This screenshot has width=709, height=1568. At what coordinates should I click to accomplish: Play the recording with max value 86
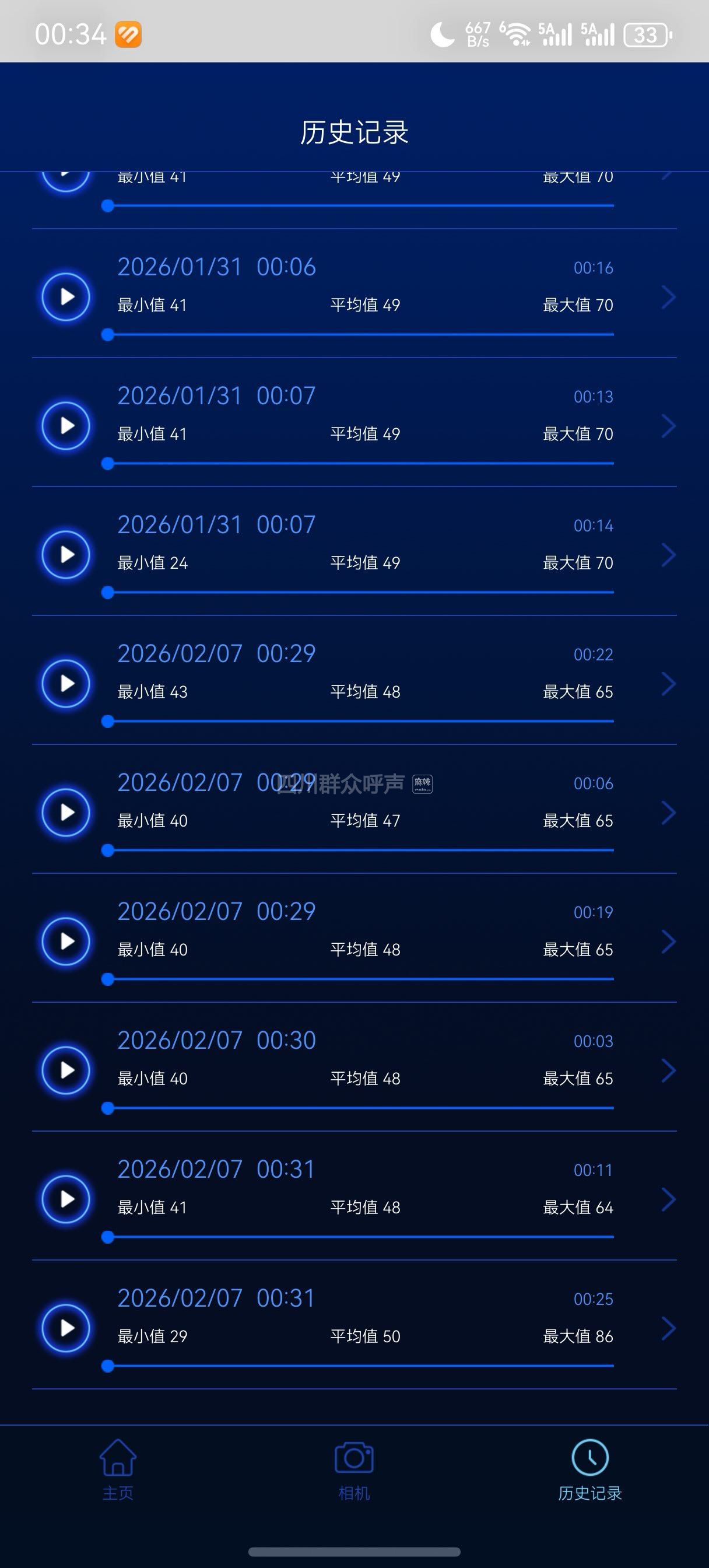pyautogui.click(x=66, y=1328)
